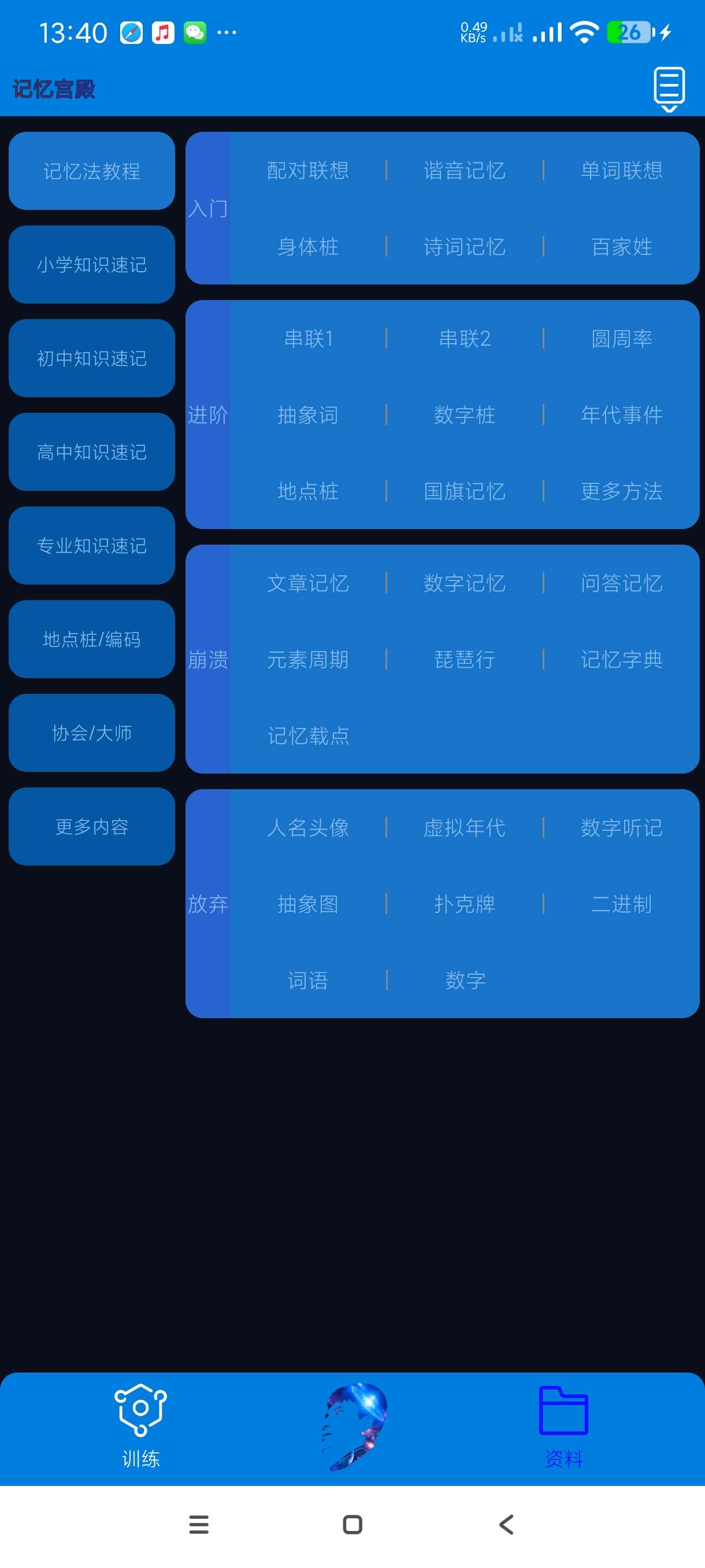Screen dimensions: 705x1568
Task: Open 地点桩/编码 section
Action: tap(92, 639)
